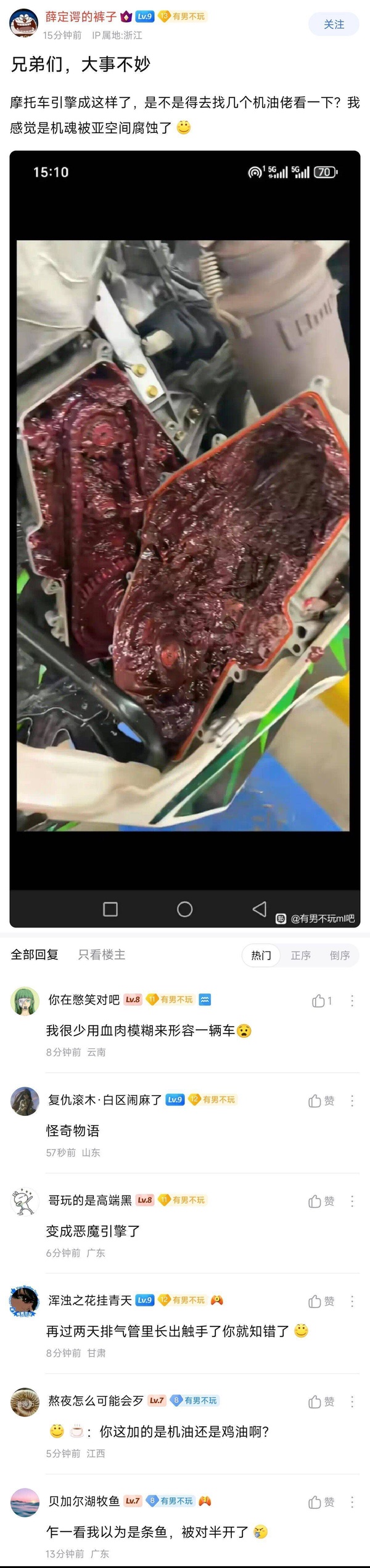This screenshot has height=1568, width=370.
Task: Like the reply from 贝加尔湖牧鱼
Action: click(x=321, y=1502)
